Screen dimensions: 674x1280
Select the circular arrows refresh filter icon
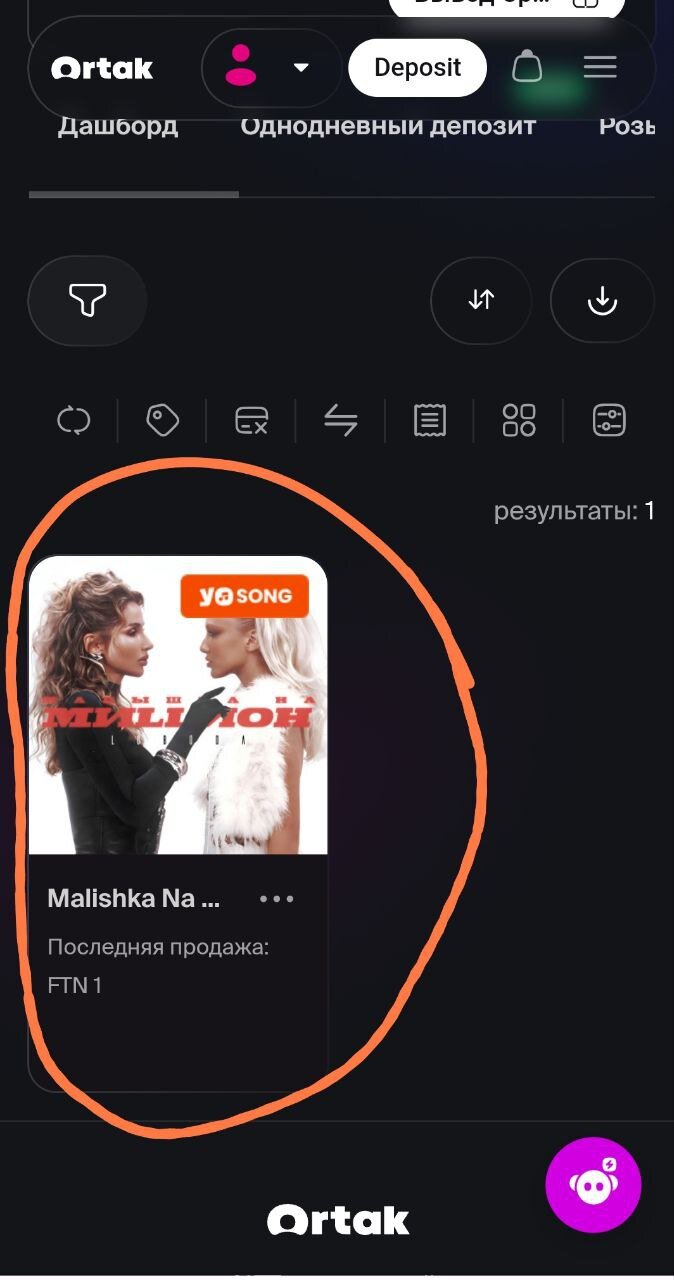coord(73,420)
